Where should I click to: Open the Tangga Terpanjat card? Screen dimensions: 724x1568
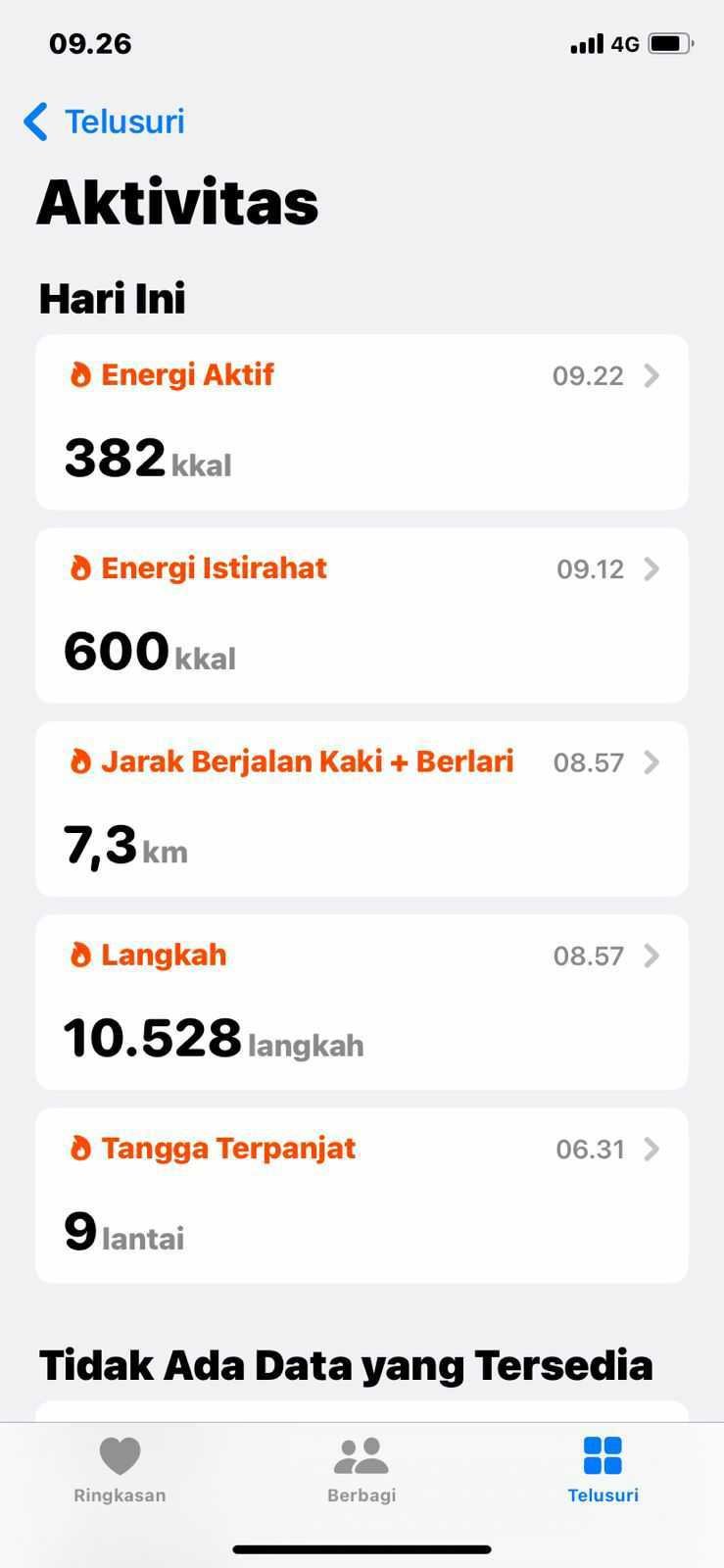point(362,1196)
